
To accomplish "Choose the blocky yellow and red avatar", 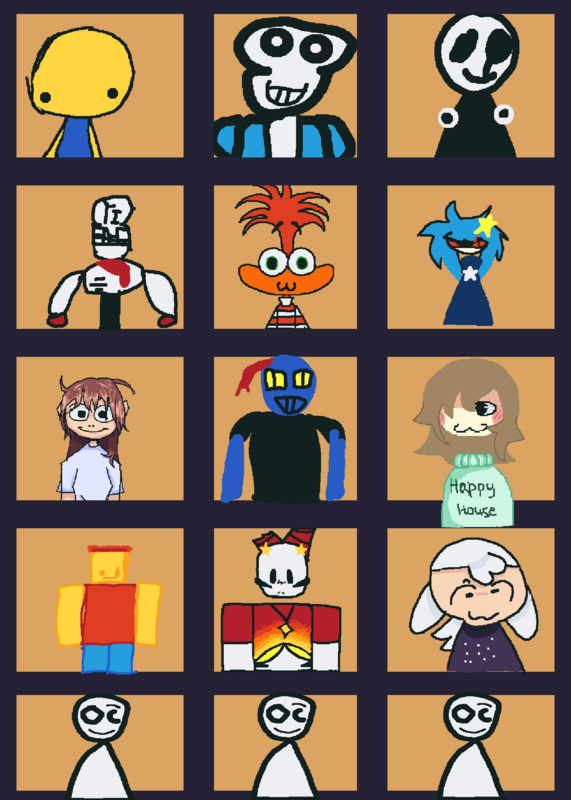I will (100, 600).
